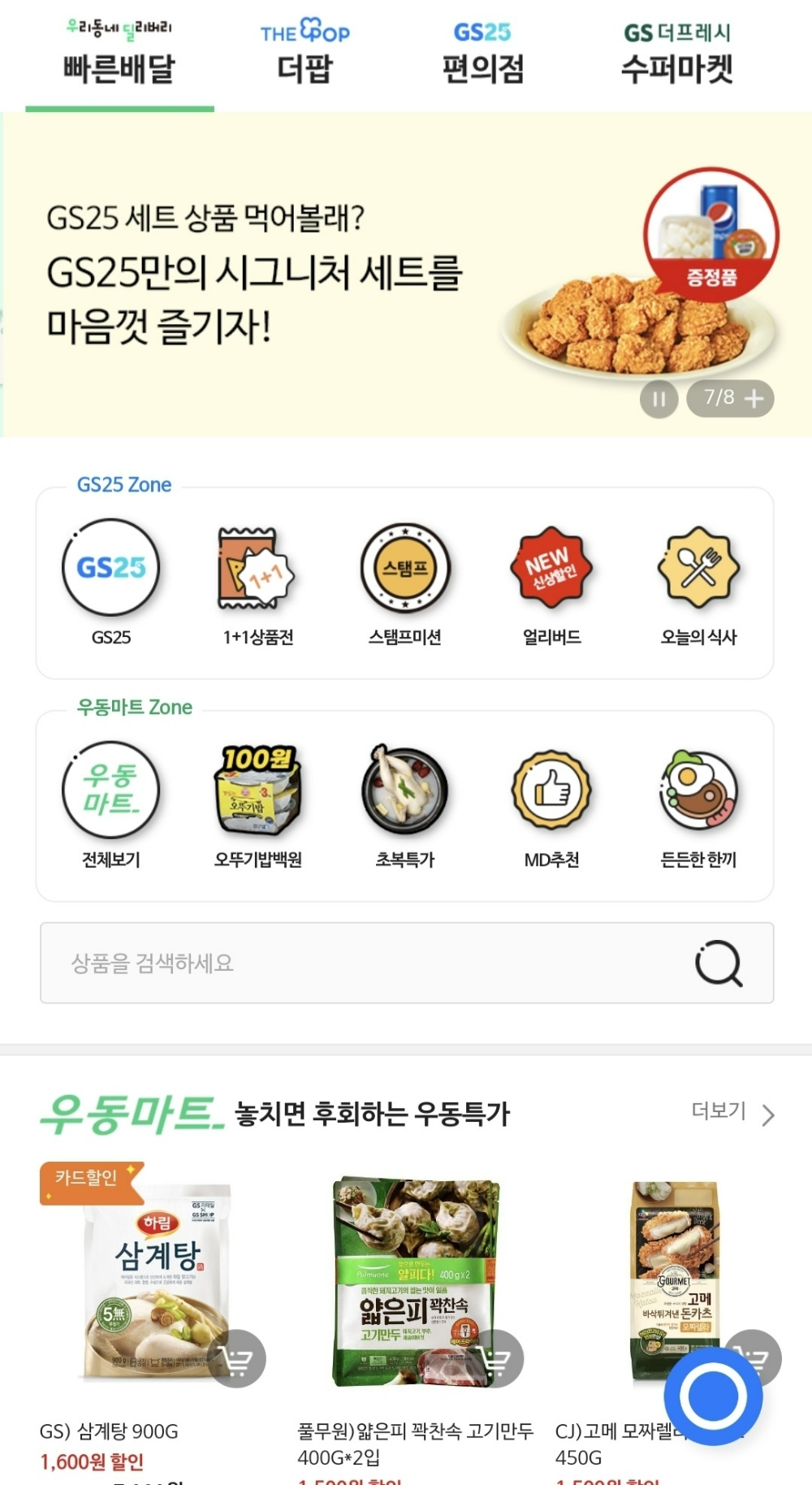Switch to the 더팝 tab
812x1485 pixels.
304,50
